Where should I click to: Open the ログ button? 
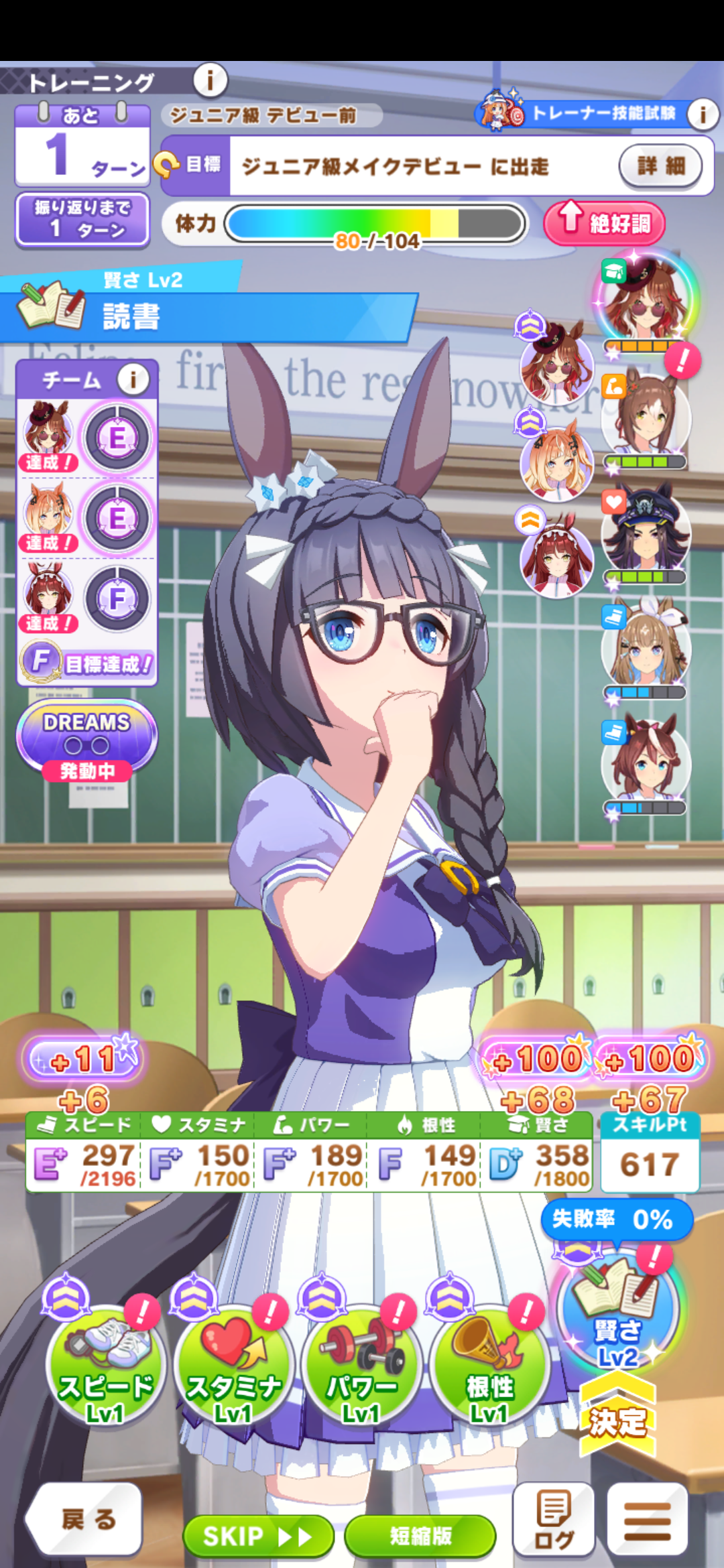pos(553,1518)
